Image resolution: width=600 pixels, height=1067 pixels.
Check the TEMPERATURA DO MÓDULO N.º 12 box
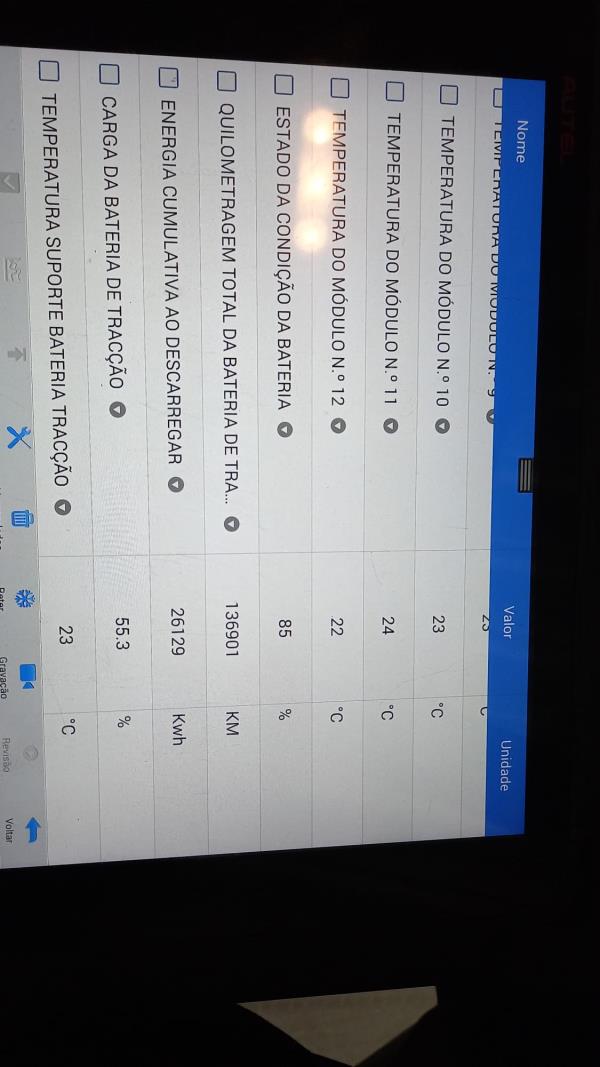point(338,91)
